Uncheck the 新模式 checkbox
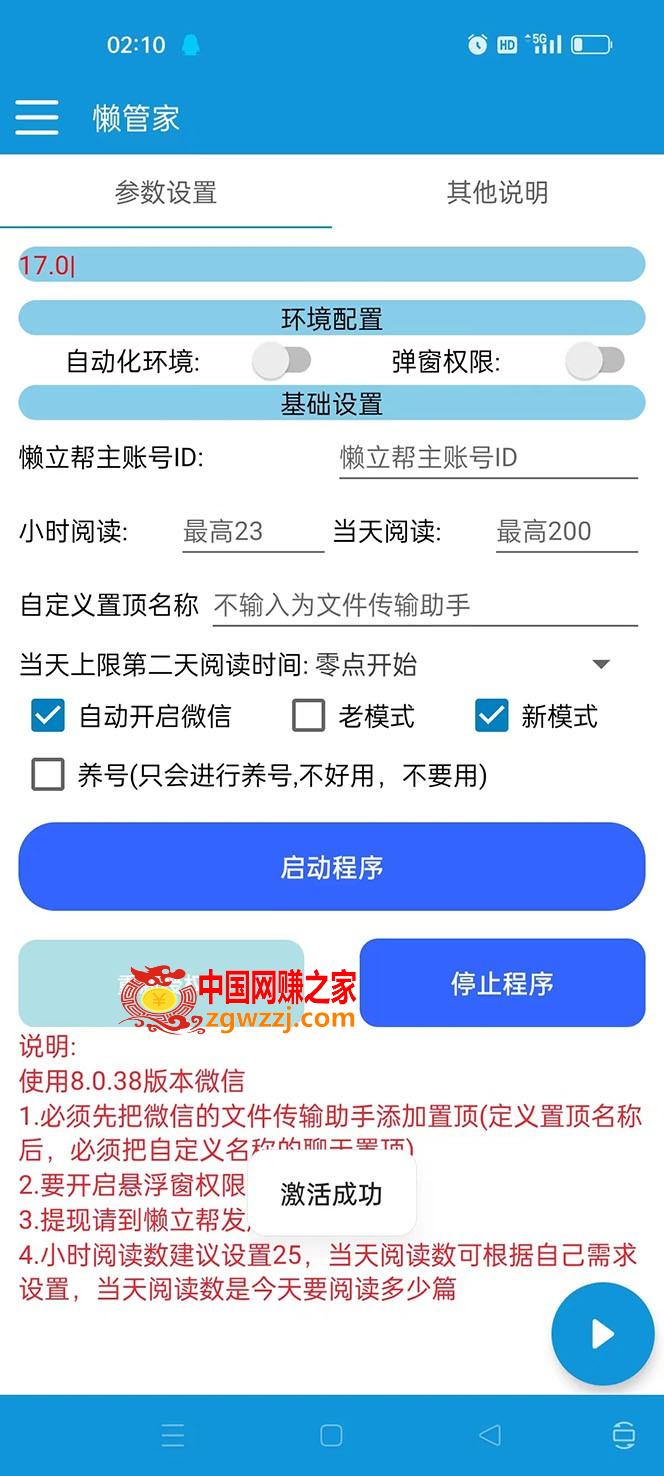664x1476 pixels. click(x=491, y=716)
